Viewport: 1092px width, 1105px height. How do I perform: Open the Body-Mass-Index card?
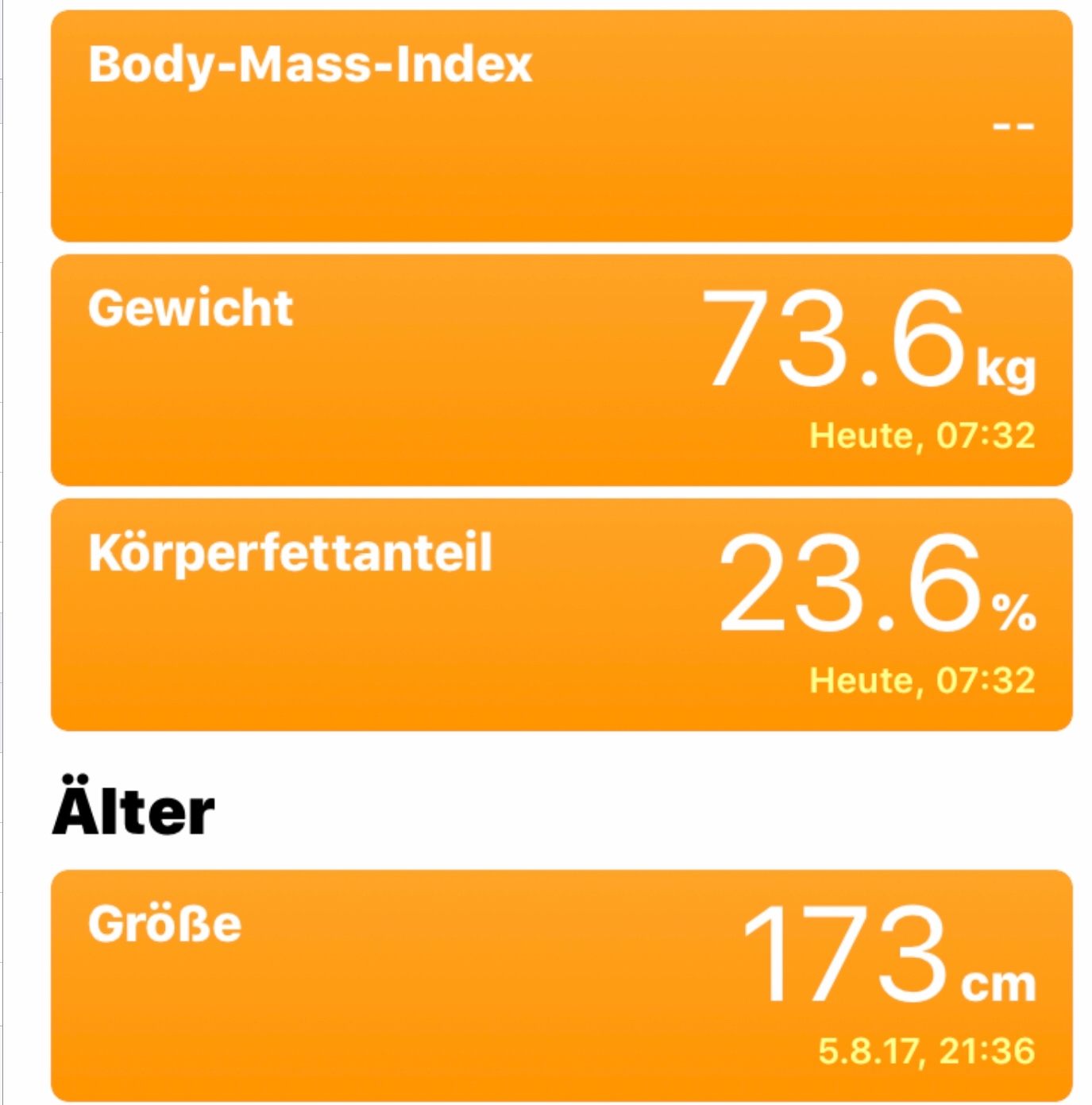click(x=561, y=126)
